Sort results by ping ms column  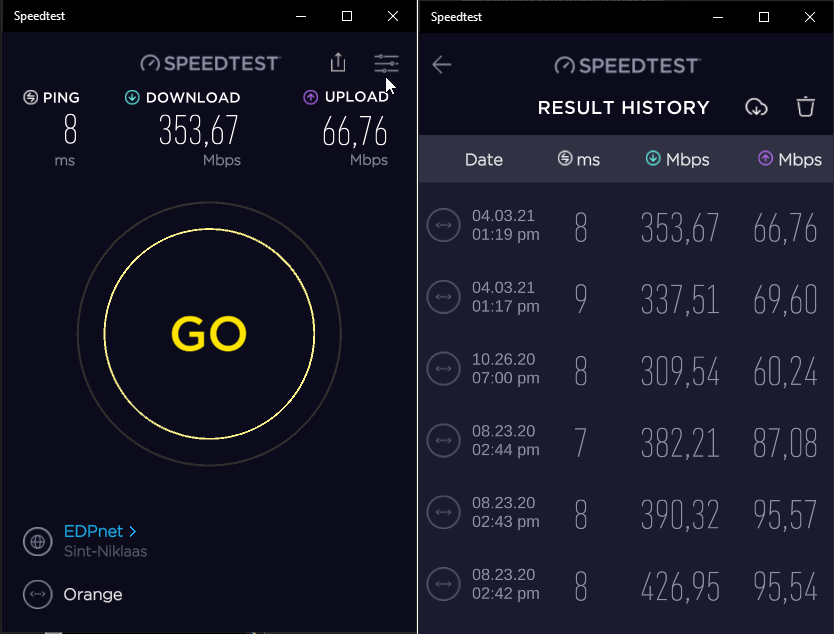click(x=579, y=159)
